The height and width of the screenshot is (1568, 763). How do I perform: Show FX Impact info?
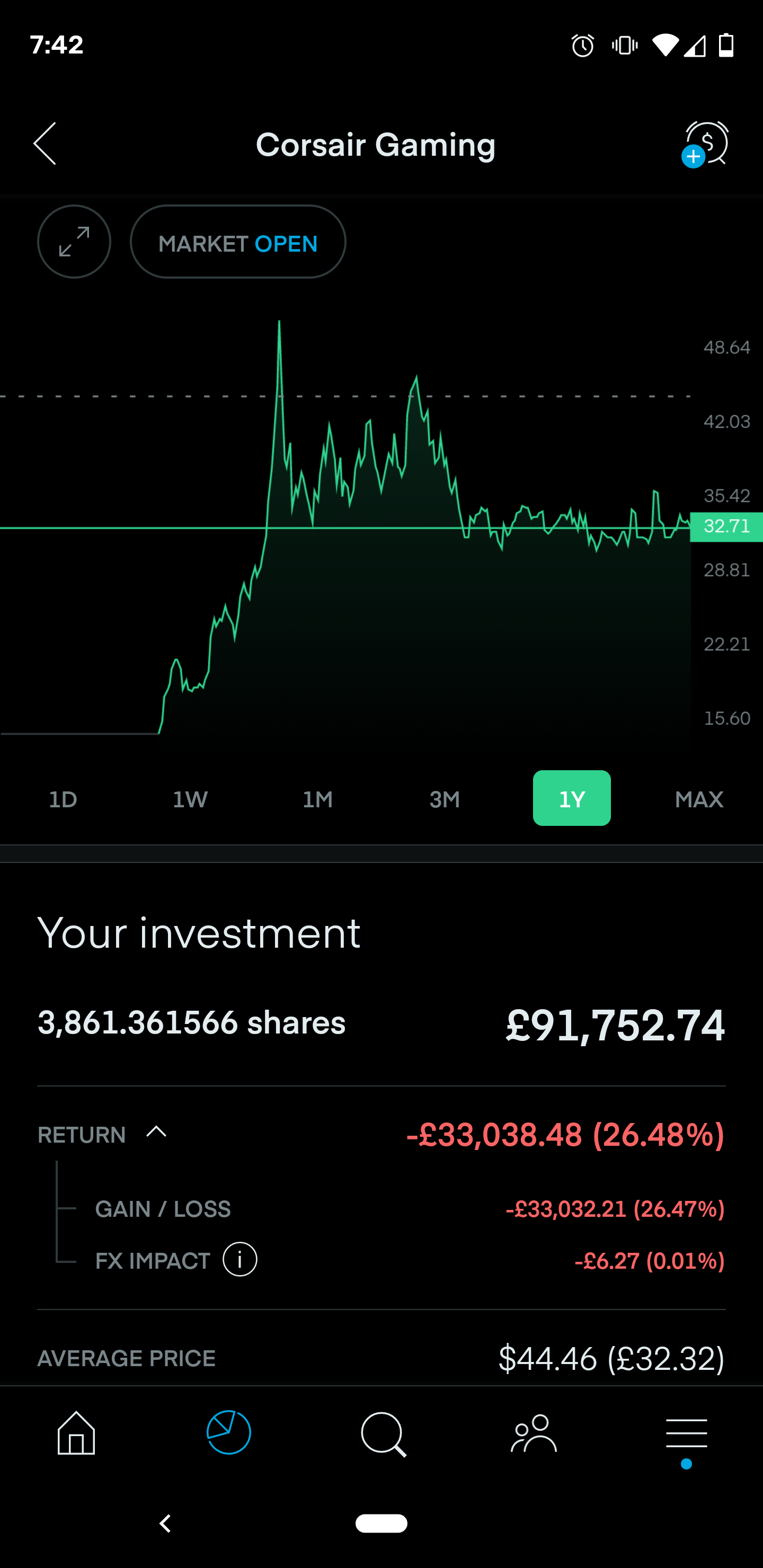click(x=240, y=1259)
